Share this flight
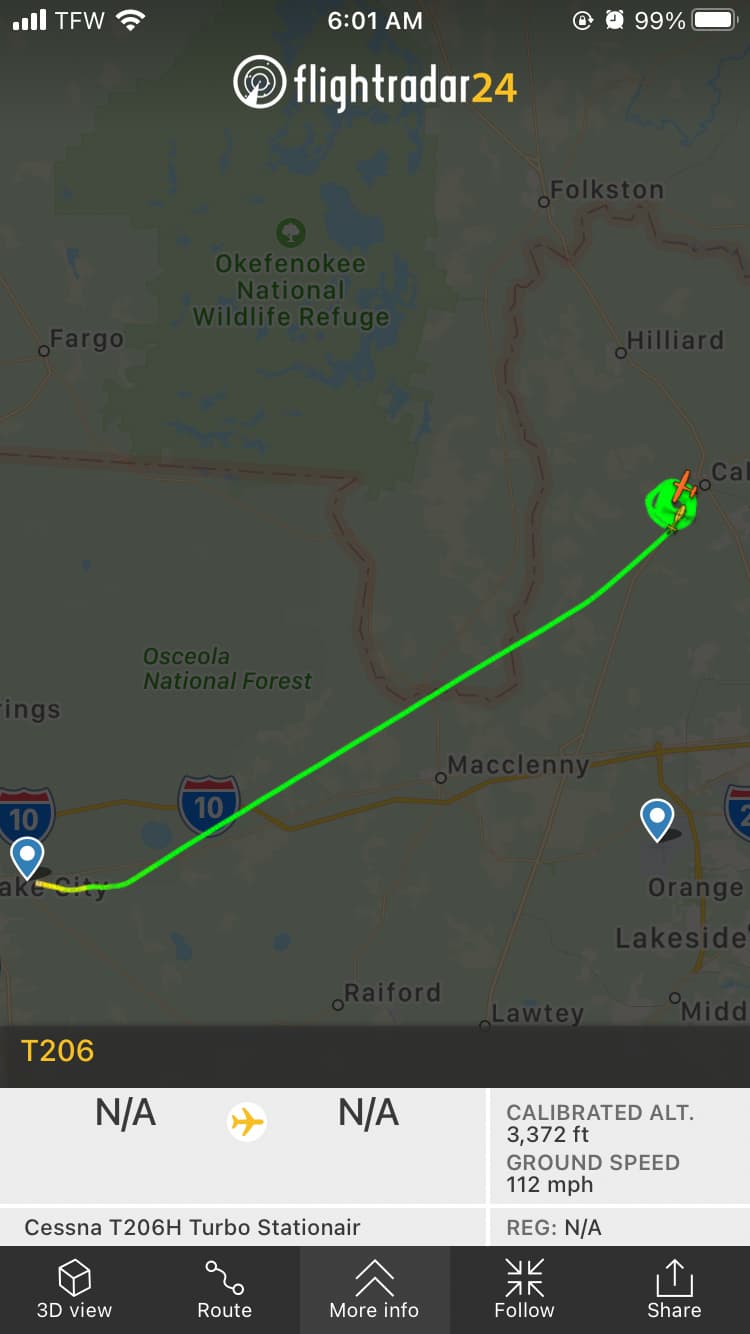 click(674, 1289)
